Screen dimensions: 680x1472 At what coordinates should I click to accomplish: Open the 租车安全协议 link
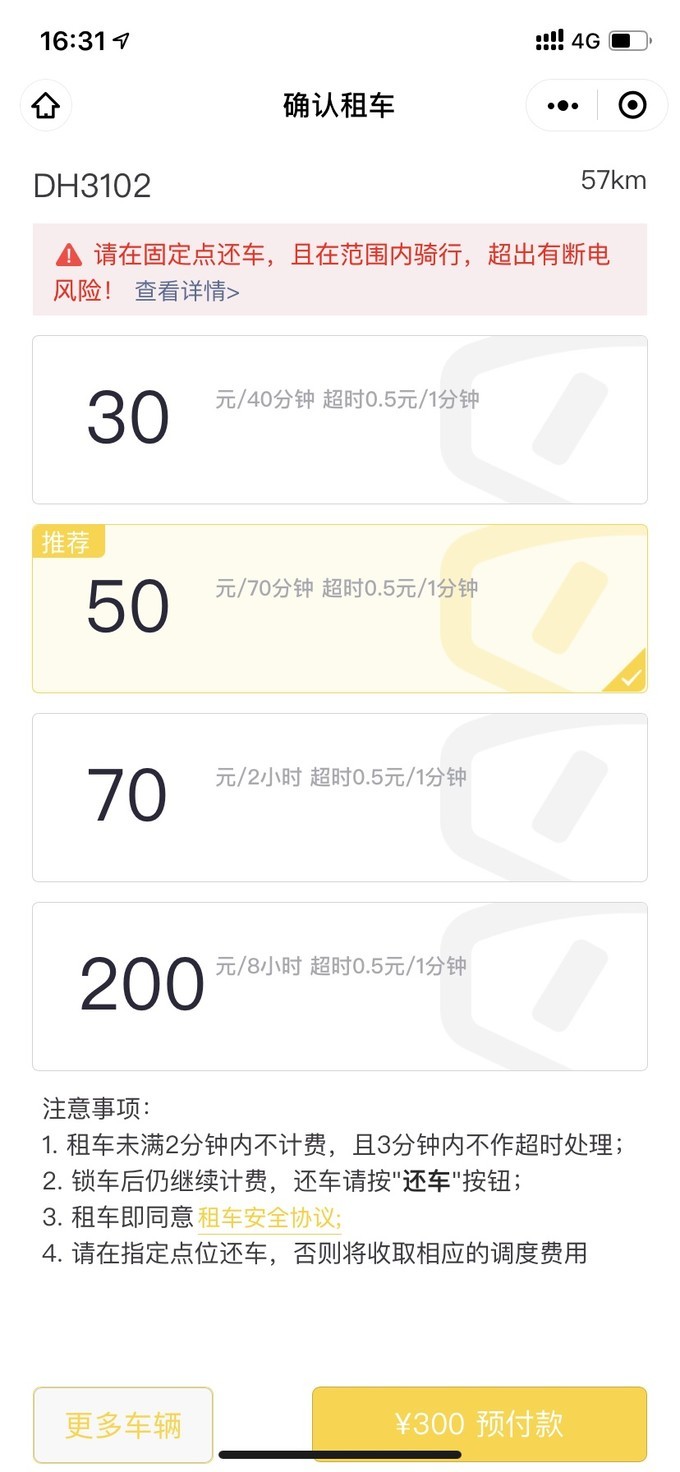pyautogui.click(x=270, y=1217)
